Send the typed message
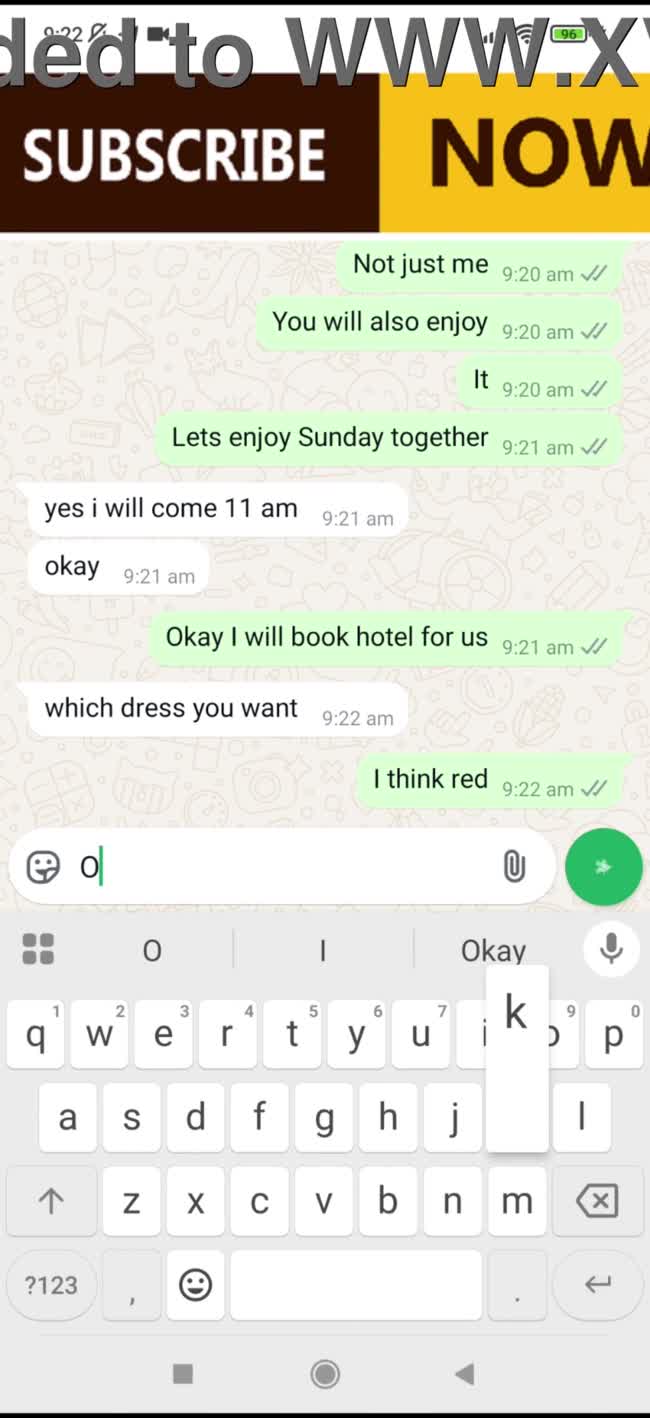 click(x=603, y=867)
